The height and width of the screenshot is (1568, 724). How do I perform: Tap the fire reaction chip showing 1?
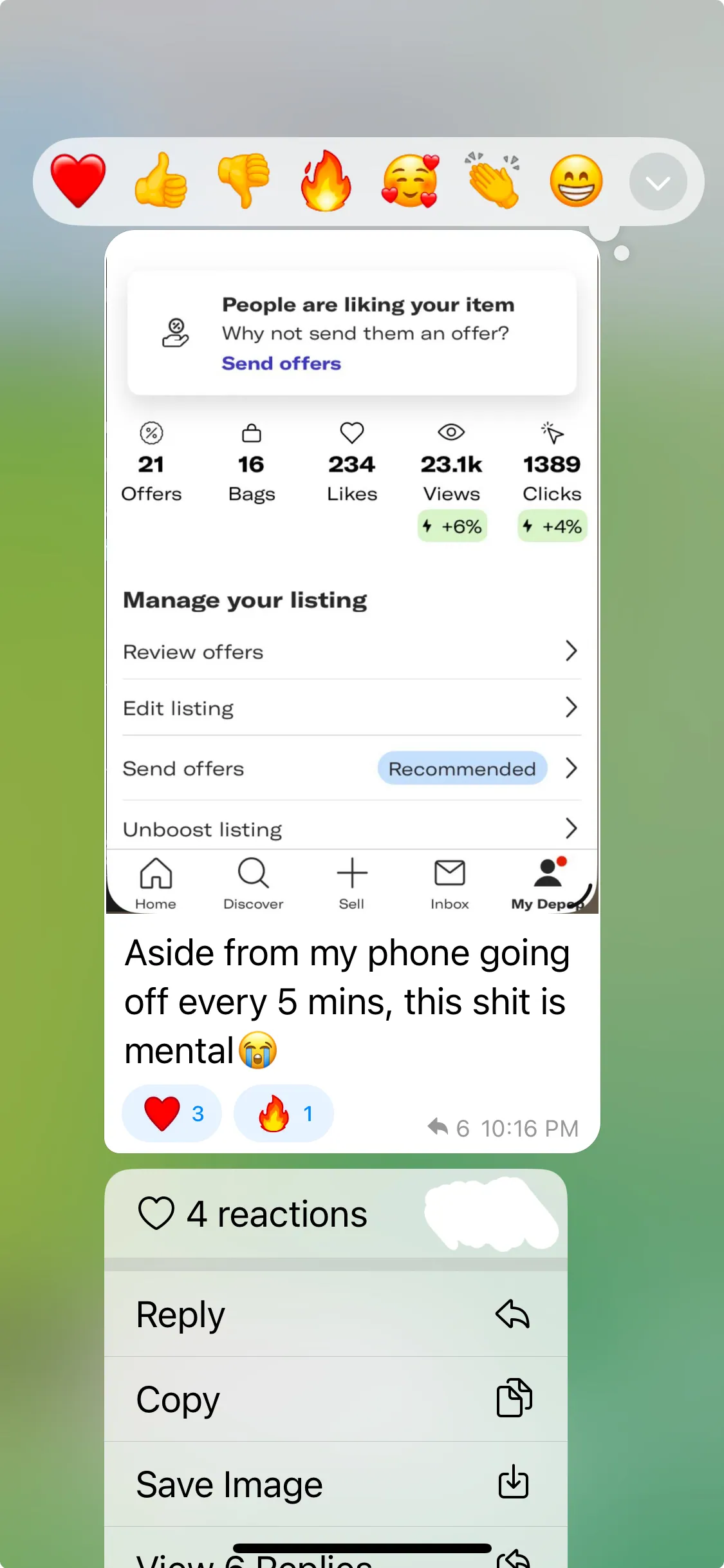pos(284,1113)
